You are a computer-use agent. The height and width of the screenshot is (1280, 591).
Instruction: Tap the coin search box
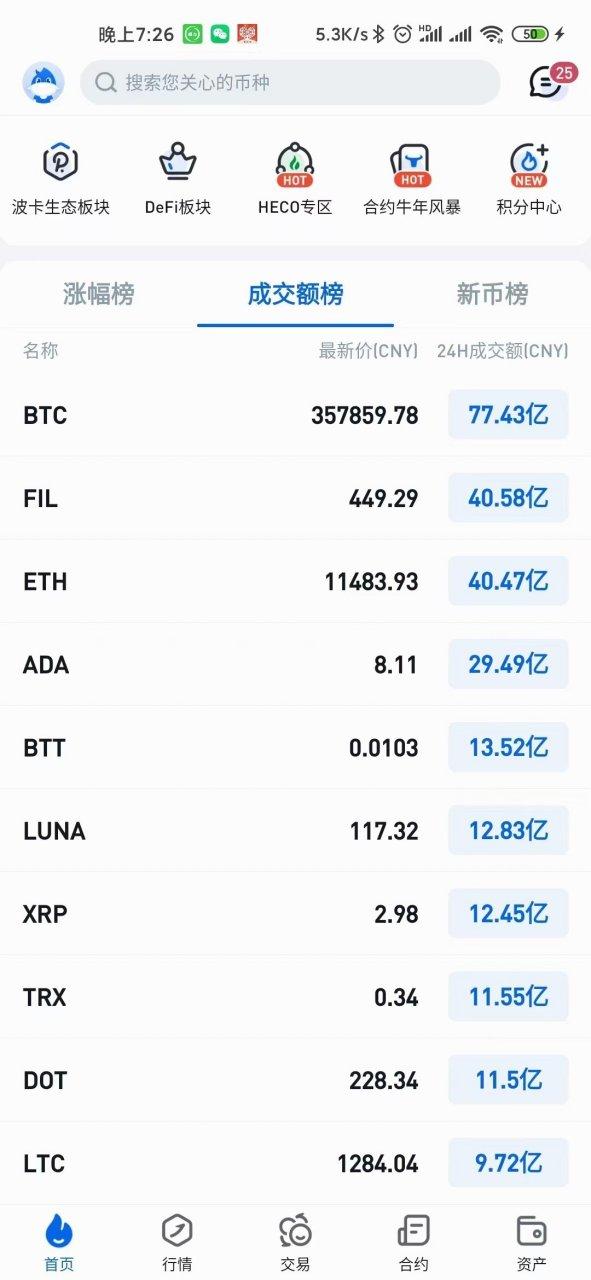pyautogui.click(x=290, y=82)
